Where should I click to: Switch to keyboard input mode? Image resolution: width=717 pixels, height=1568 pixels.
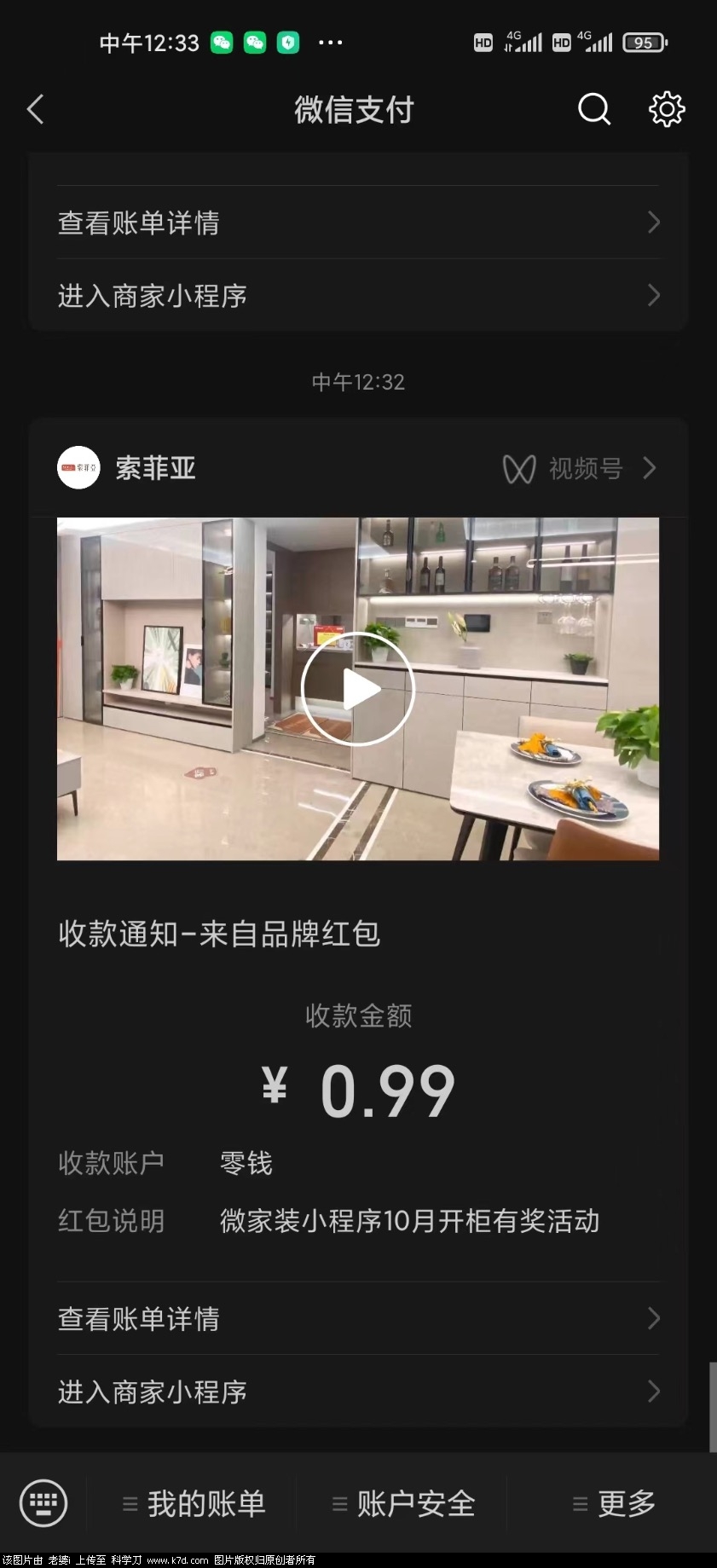tap(43, 1502)
